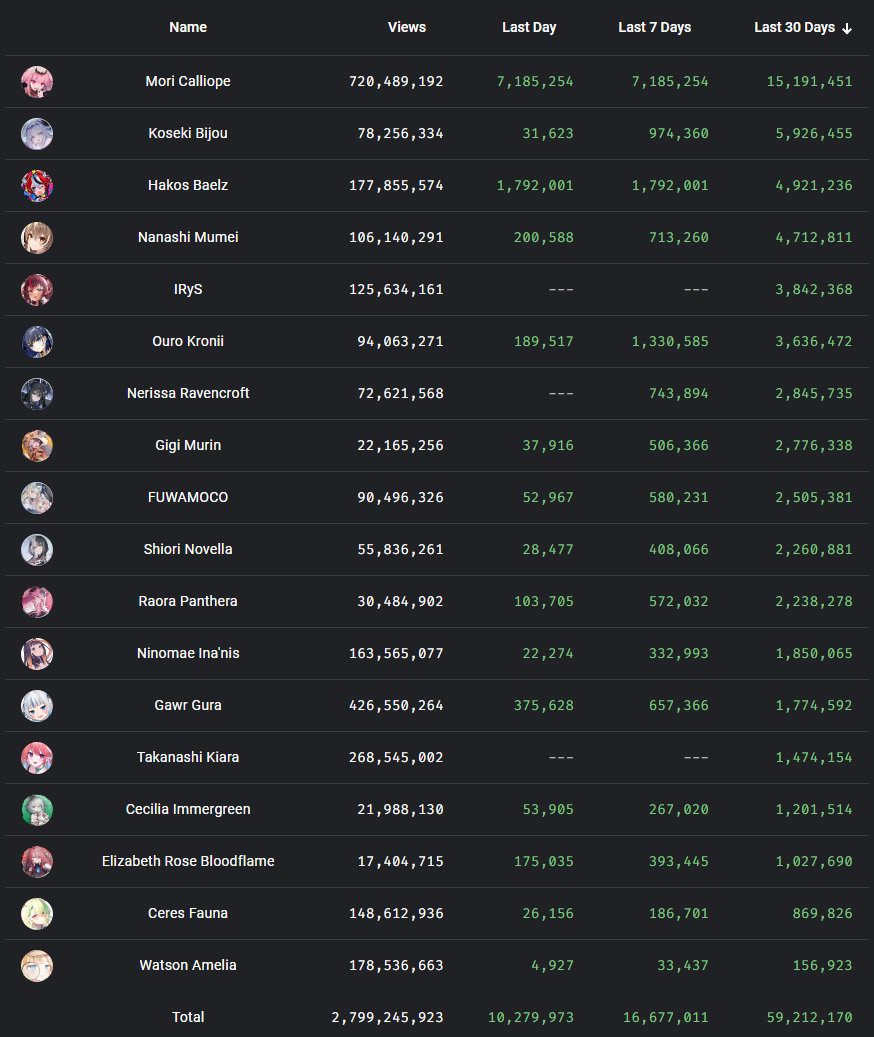Open Nanashi Mumei's stats row
Viewport: 874px width, 1037px height.
click(x=188, y=237)
